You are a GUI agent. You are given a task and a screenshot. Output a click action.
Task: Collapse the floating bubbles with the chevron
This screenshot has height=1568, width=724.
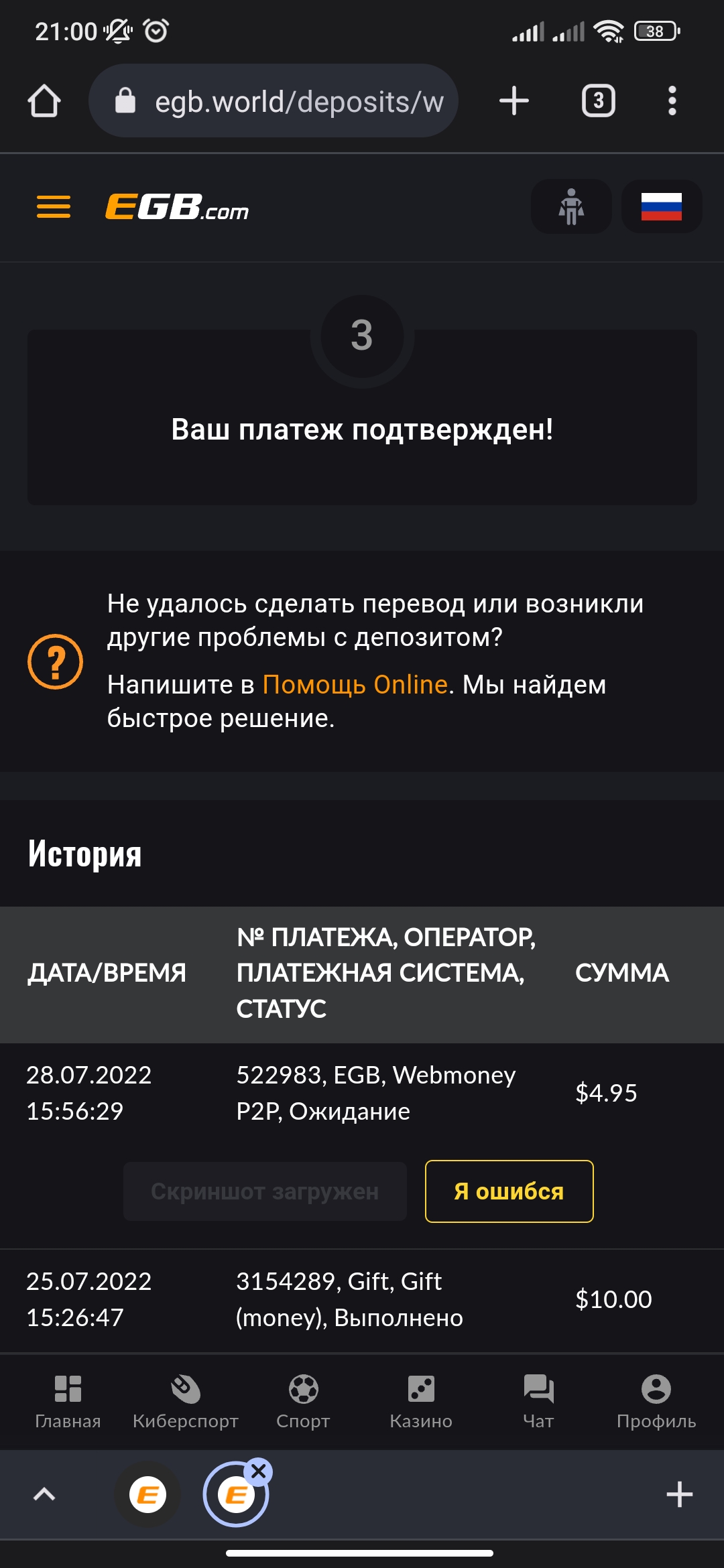(45, 1494)
